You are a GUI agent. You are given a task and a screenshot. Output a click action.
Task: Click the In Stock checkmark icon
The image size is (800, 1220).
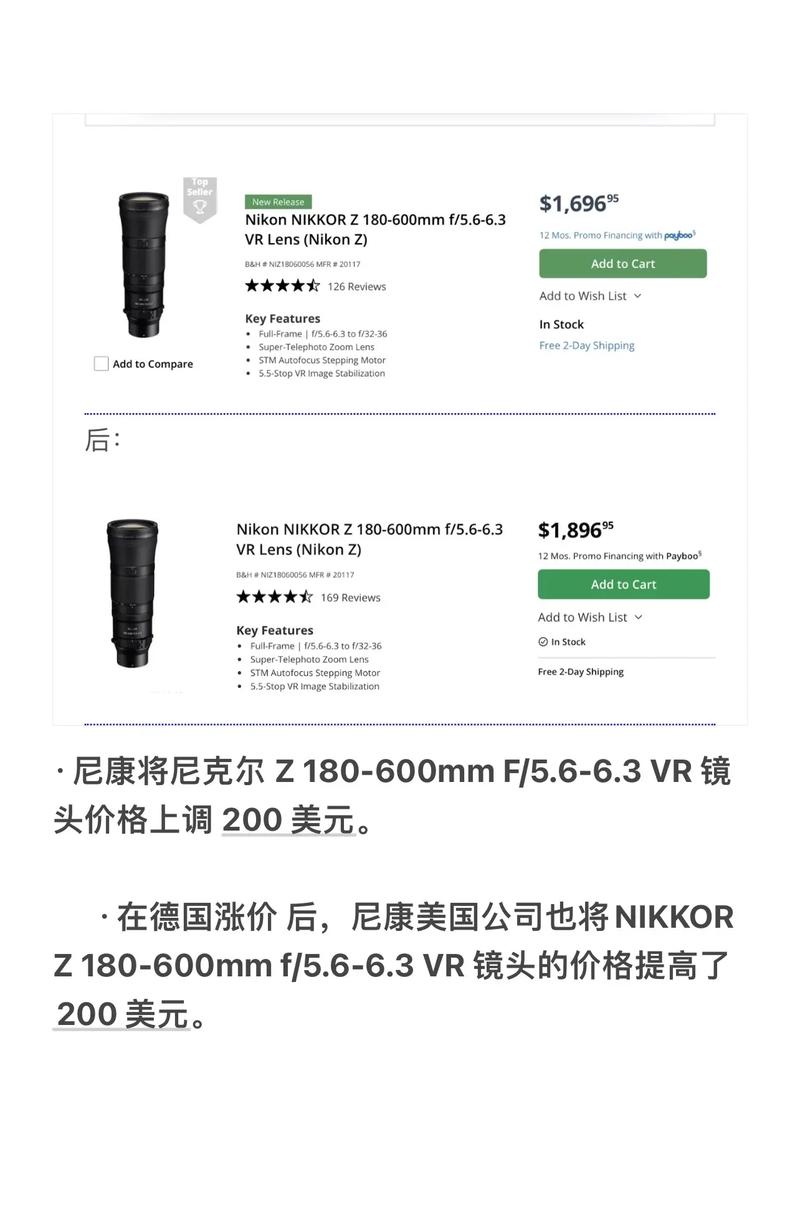pyautogui.click(x=543, y=641)
